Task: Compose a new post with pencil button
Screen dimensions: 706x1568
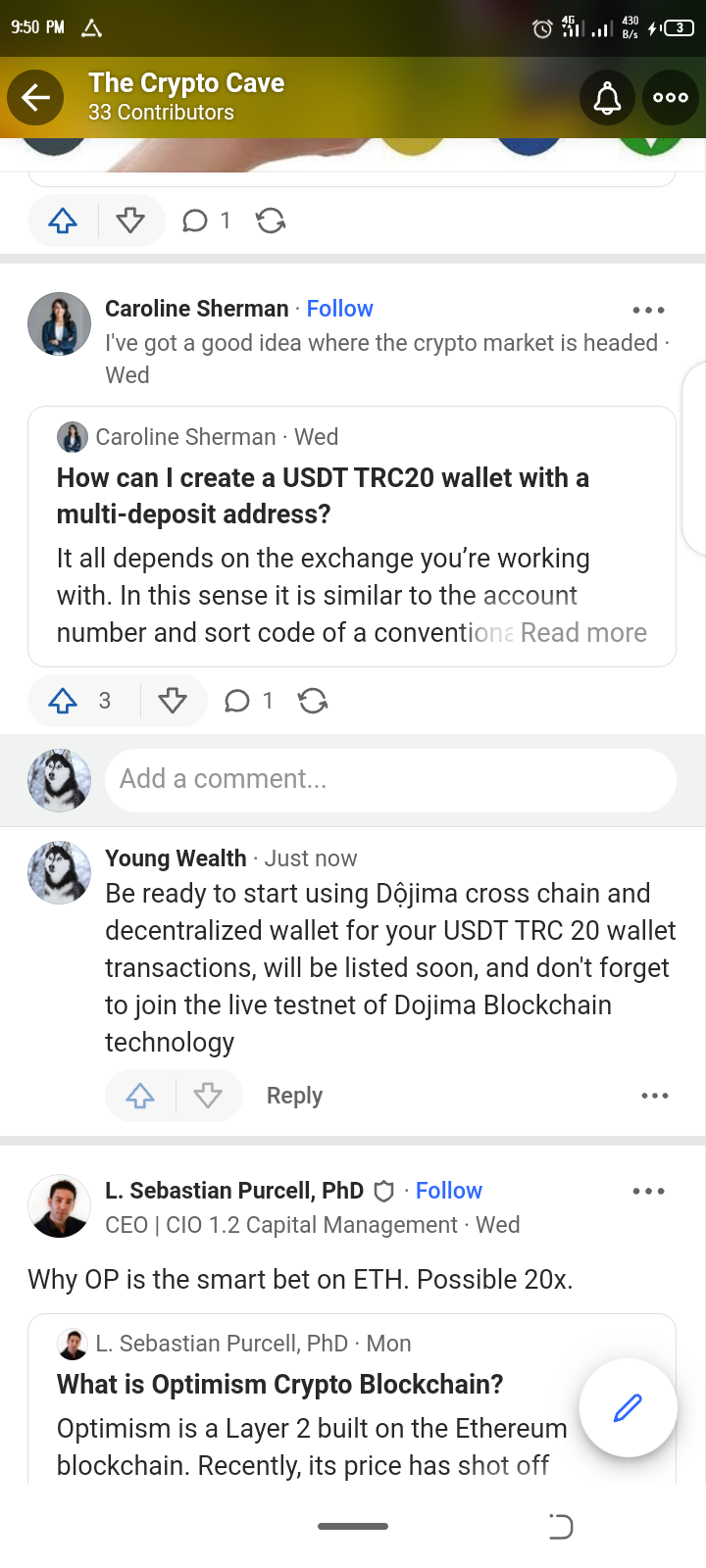Action: point(628,1408)
